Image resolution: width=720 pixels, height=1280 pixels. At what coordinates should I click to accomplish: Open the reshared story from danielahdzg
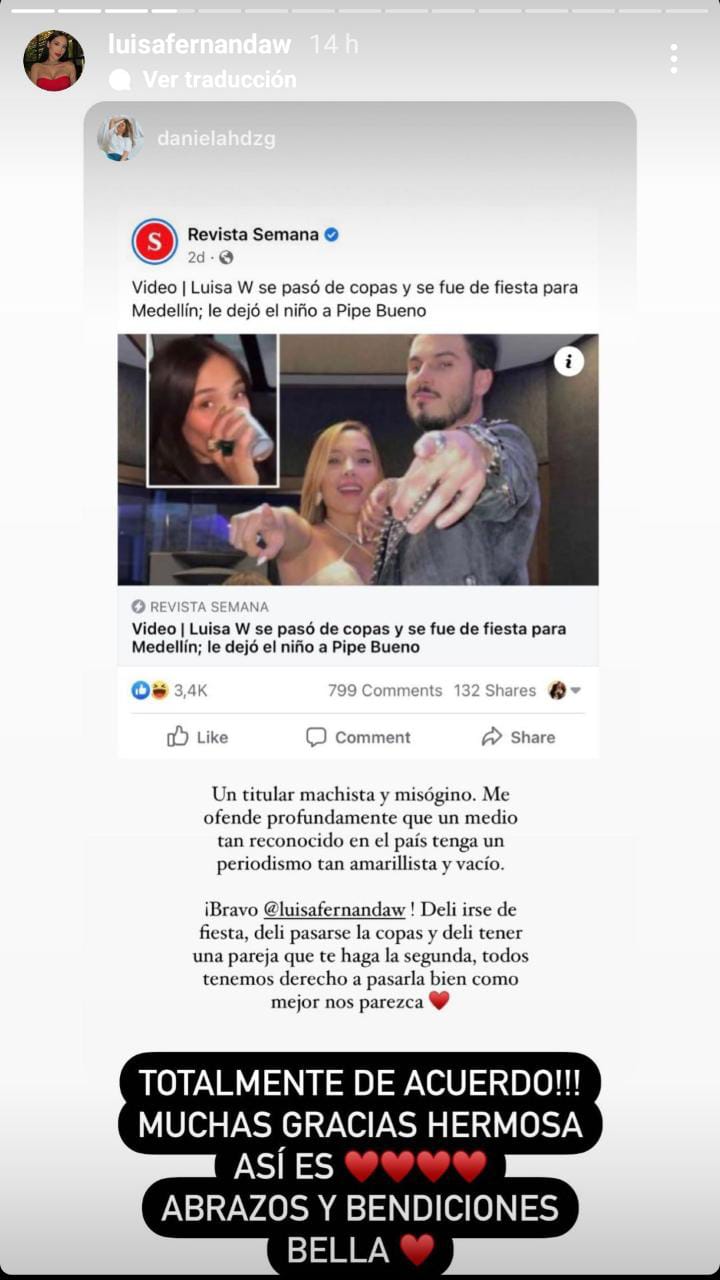tap(216, 139)
